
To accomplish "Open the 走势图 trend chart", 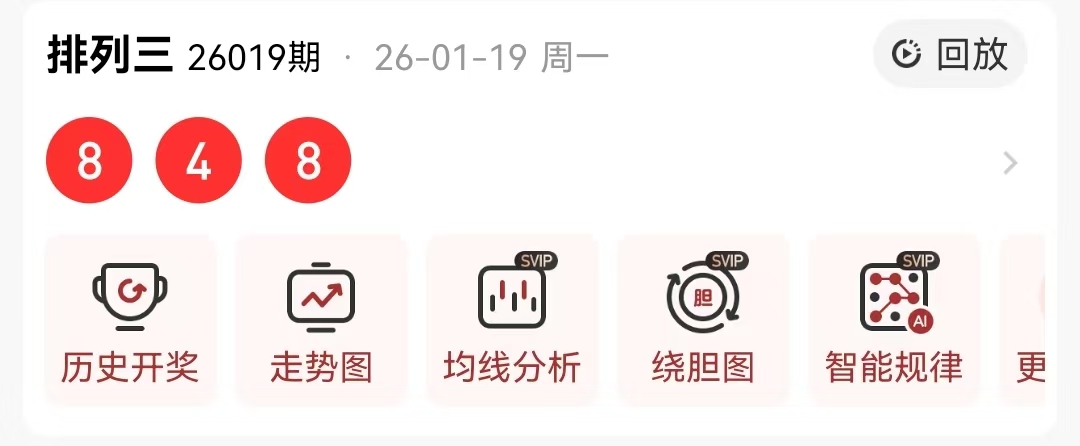I will [x=321, y=320].
